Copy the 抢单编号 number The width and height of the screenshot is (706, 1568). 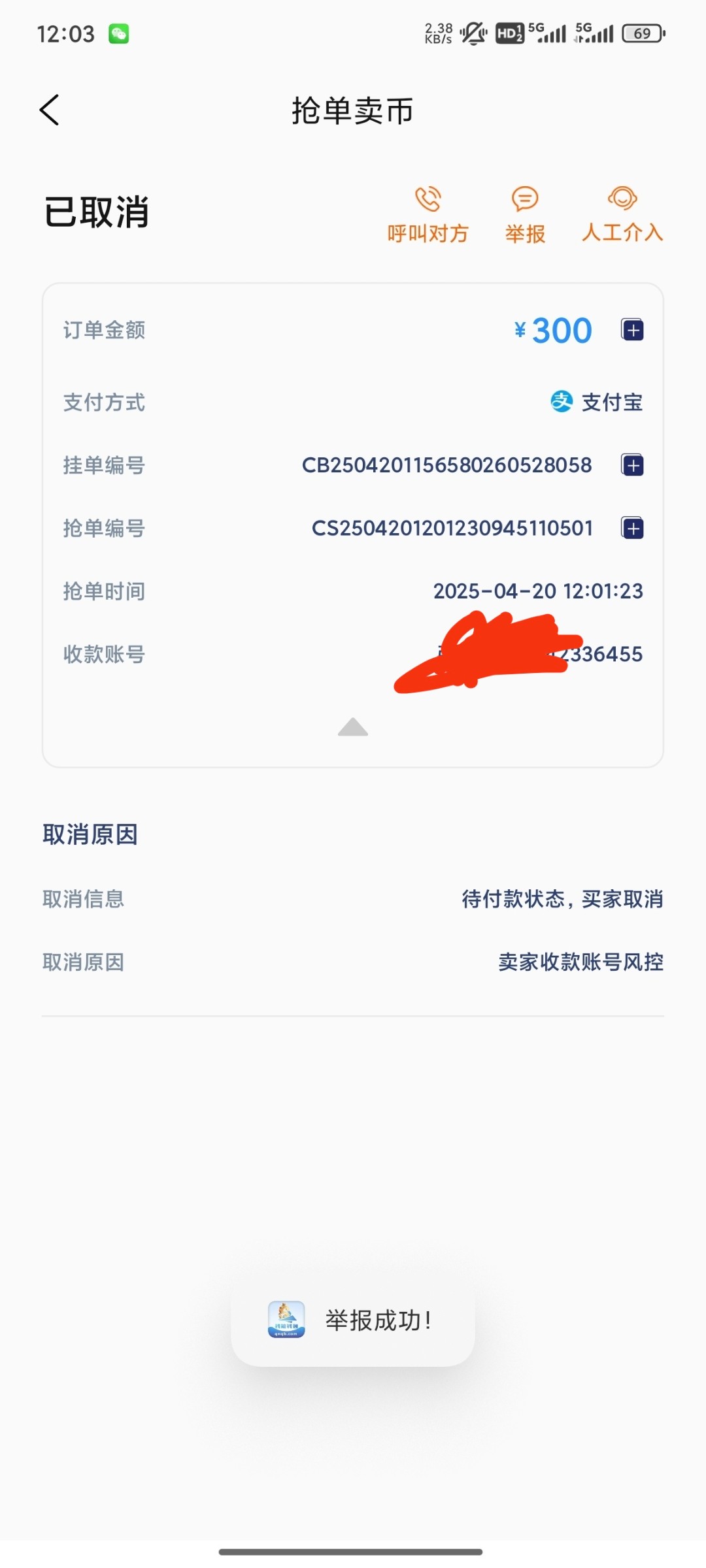(632, 528)
